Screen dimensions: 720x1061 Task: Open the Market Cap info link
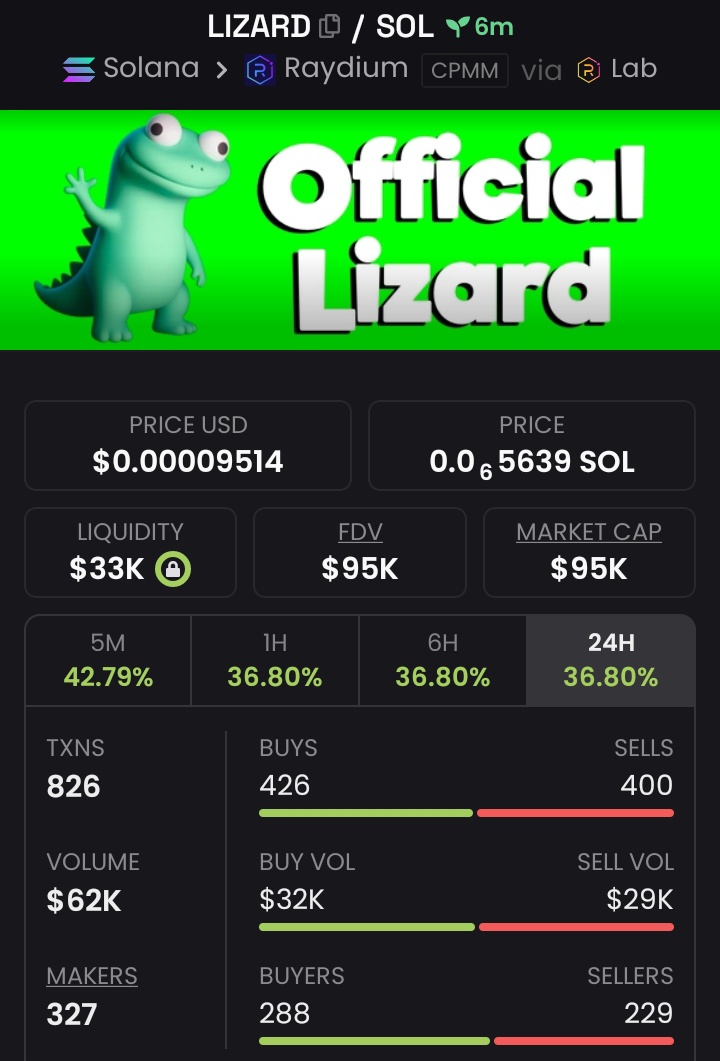click(x=589, y=532)
